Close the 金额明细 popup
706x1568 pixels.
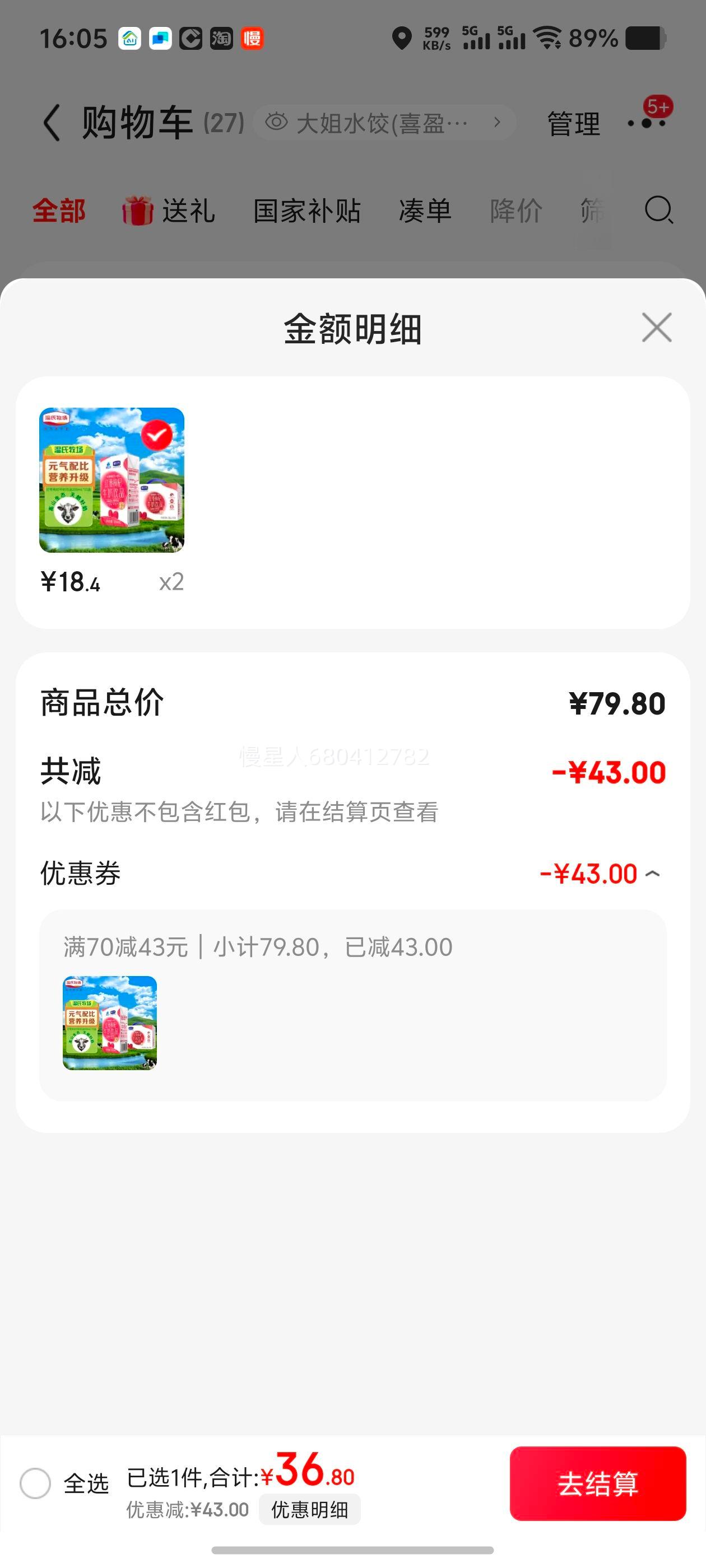pyautogui.click(x=656, y=328)
